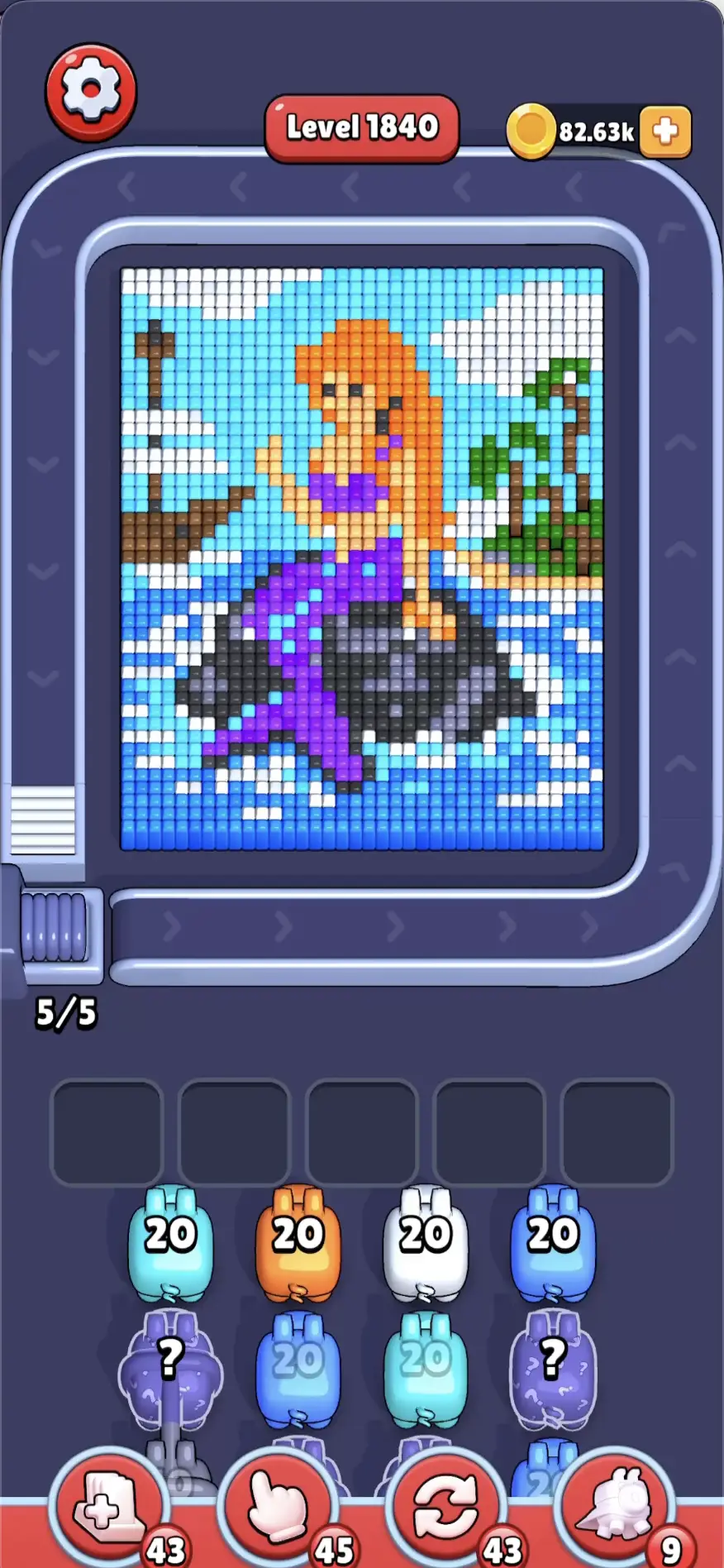Select the orange shooter labeled 20
This screenshot has width=724, height=1568.
tap(298, 1242)
